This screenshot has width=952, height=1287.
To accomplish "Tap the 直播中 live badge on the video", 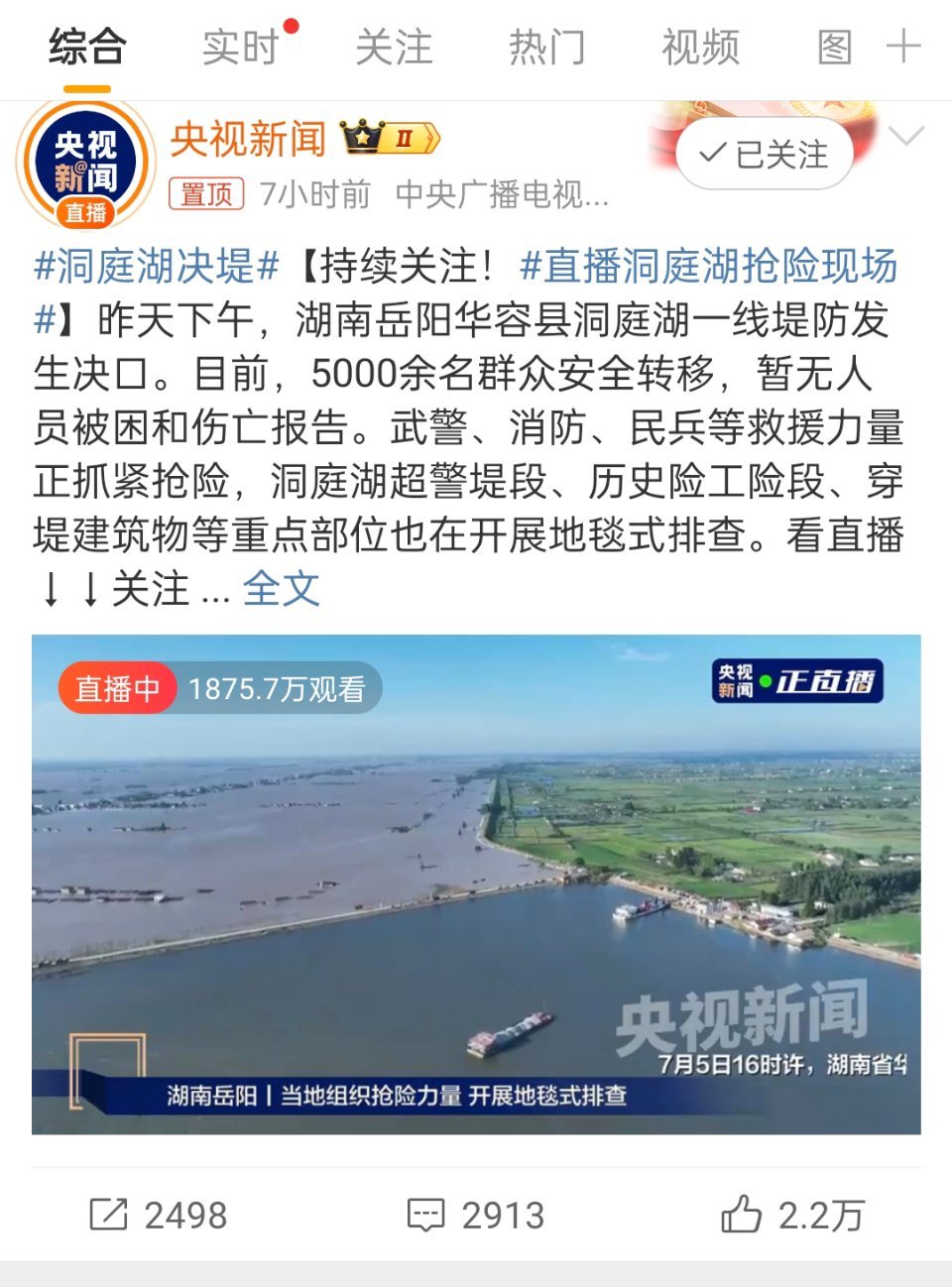I will tap(116, 684).
